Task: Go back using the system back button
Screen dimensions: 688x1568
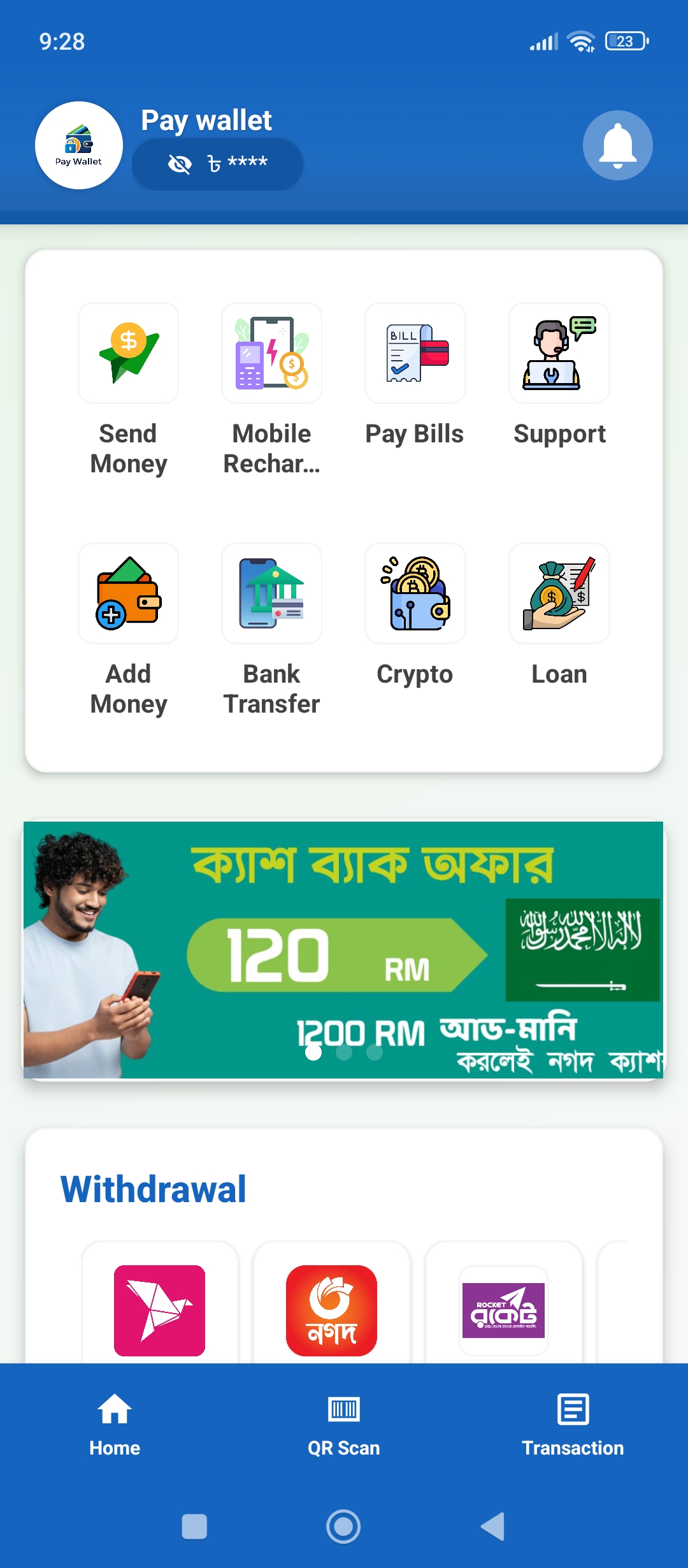Action: (x=492, y=1527)
